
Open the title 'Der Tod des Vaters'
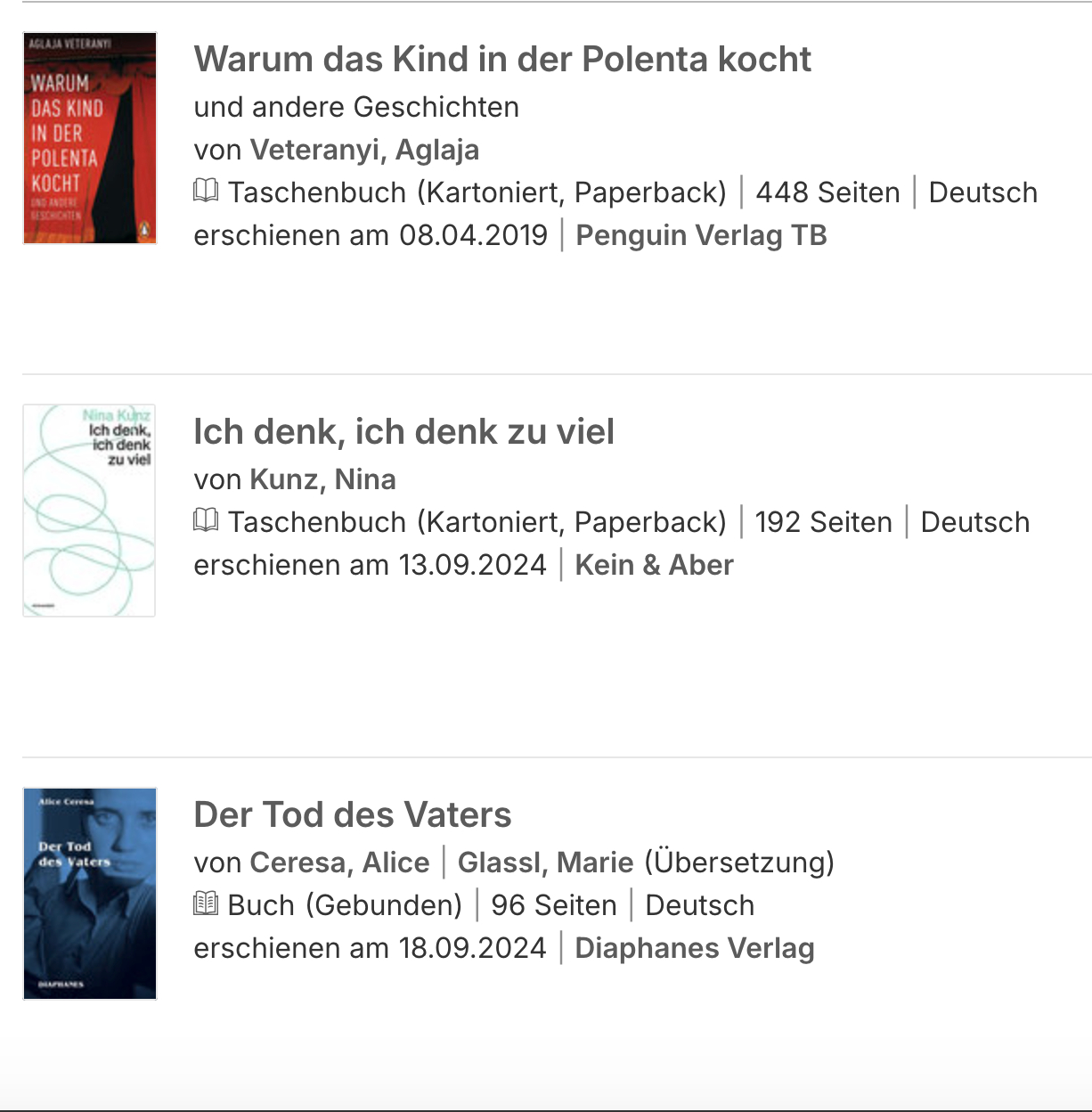coord(353,815)
